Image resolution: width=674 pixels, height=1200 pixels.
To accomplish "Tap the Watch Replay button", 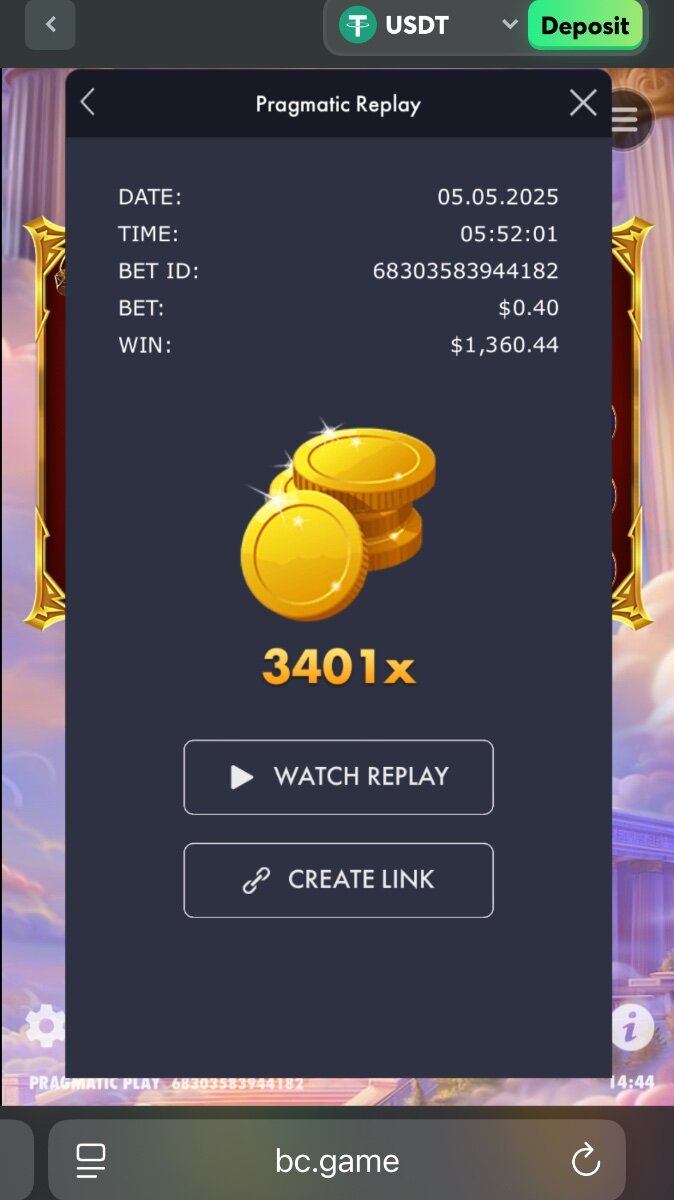I will [338, 777].
